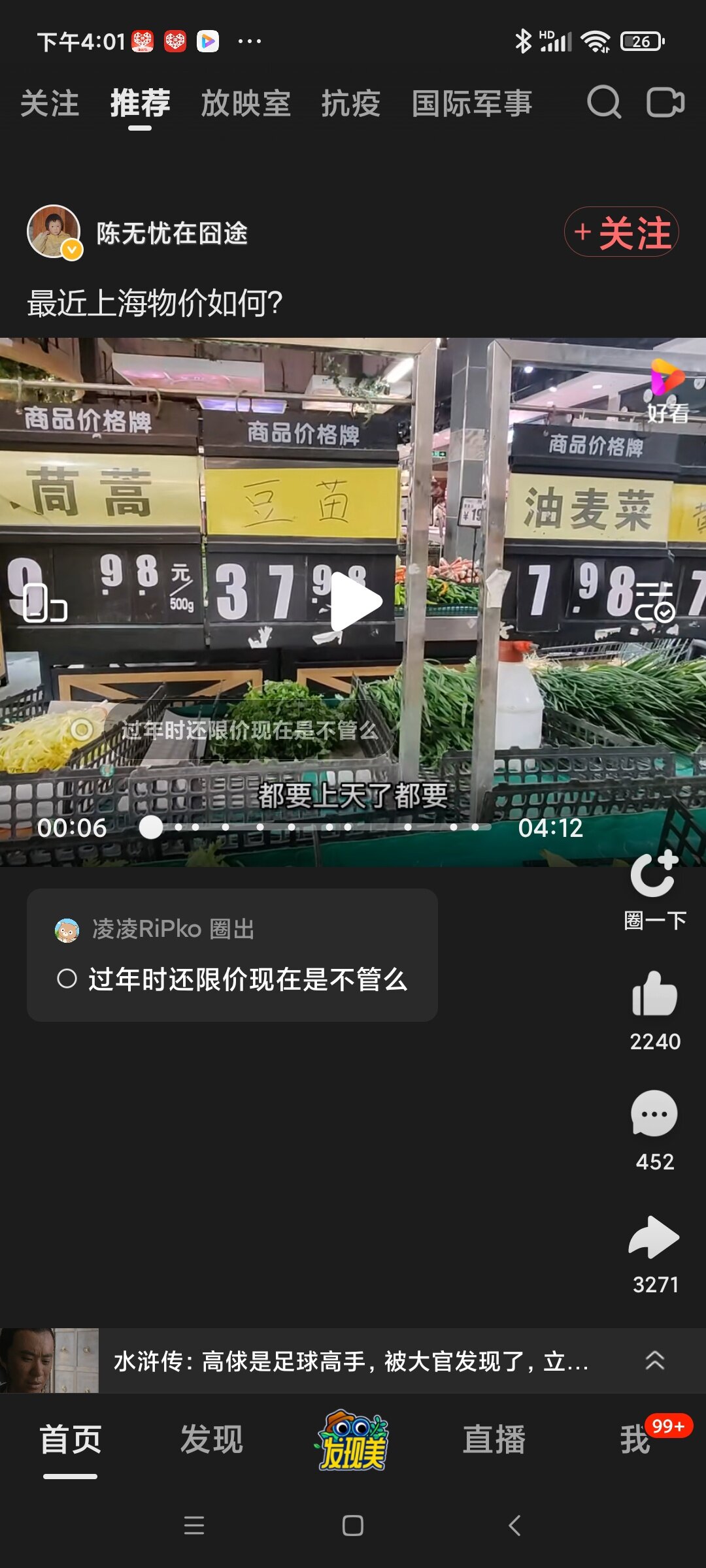Open the 直播 bottom tab
This screenshot has width=706, height=1568.
click(x=494, y=1440)
